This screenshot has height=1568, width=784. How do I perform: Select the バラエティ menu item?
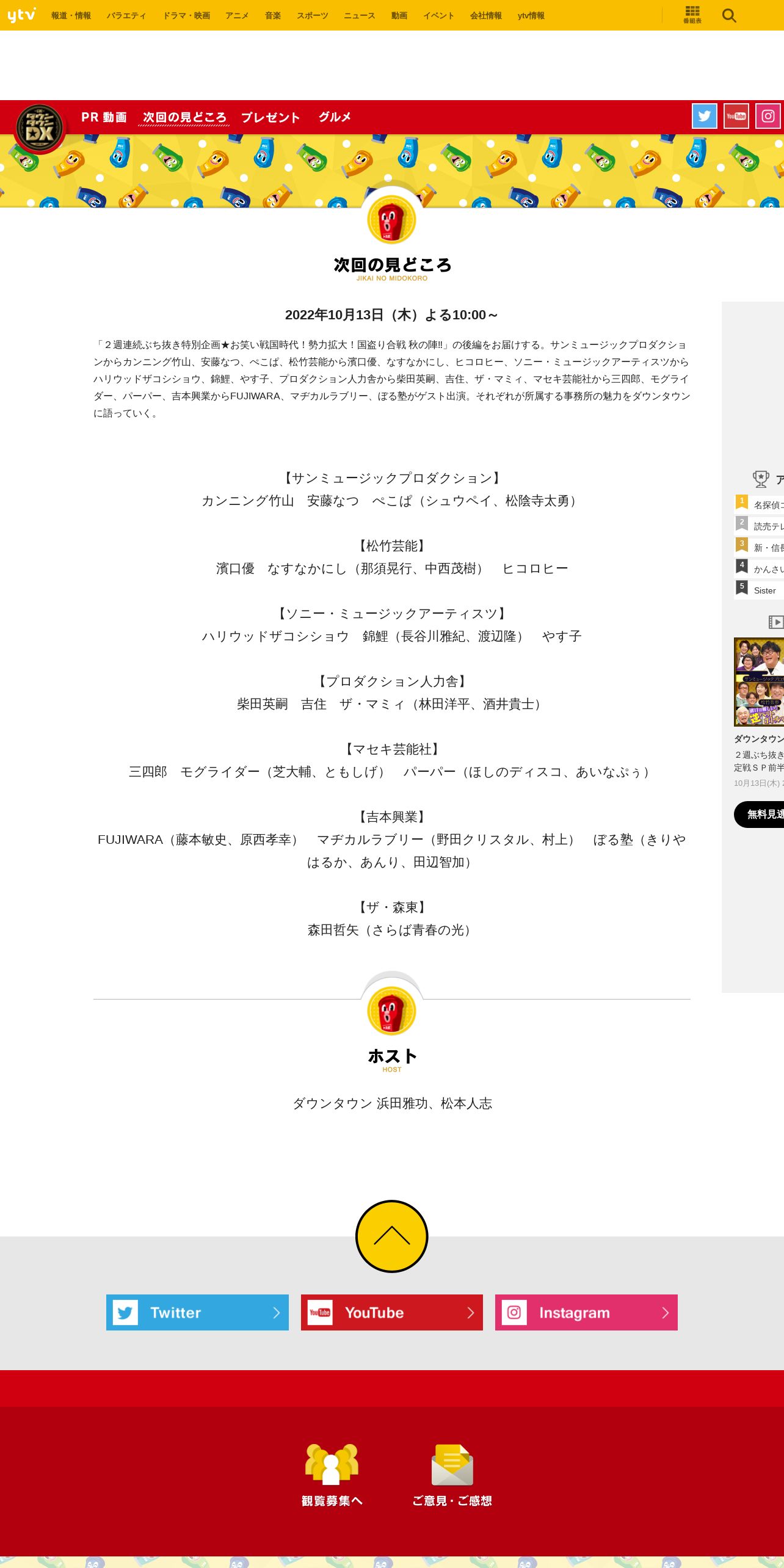pyautogui.click(x=126, y=16)
